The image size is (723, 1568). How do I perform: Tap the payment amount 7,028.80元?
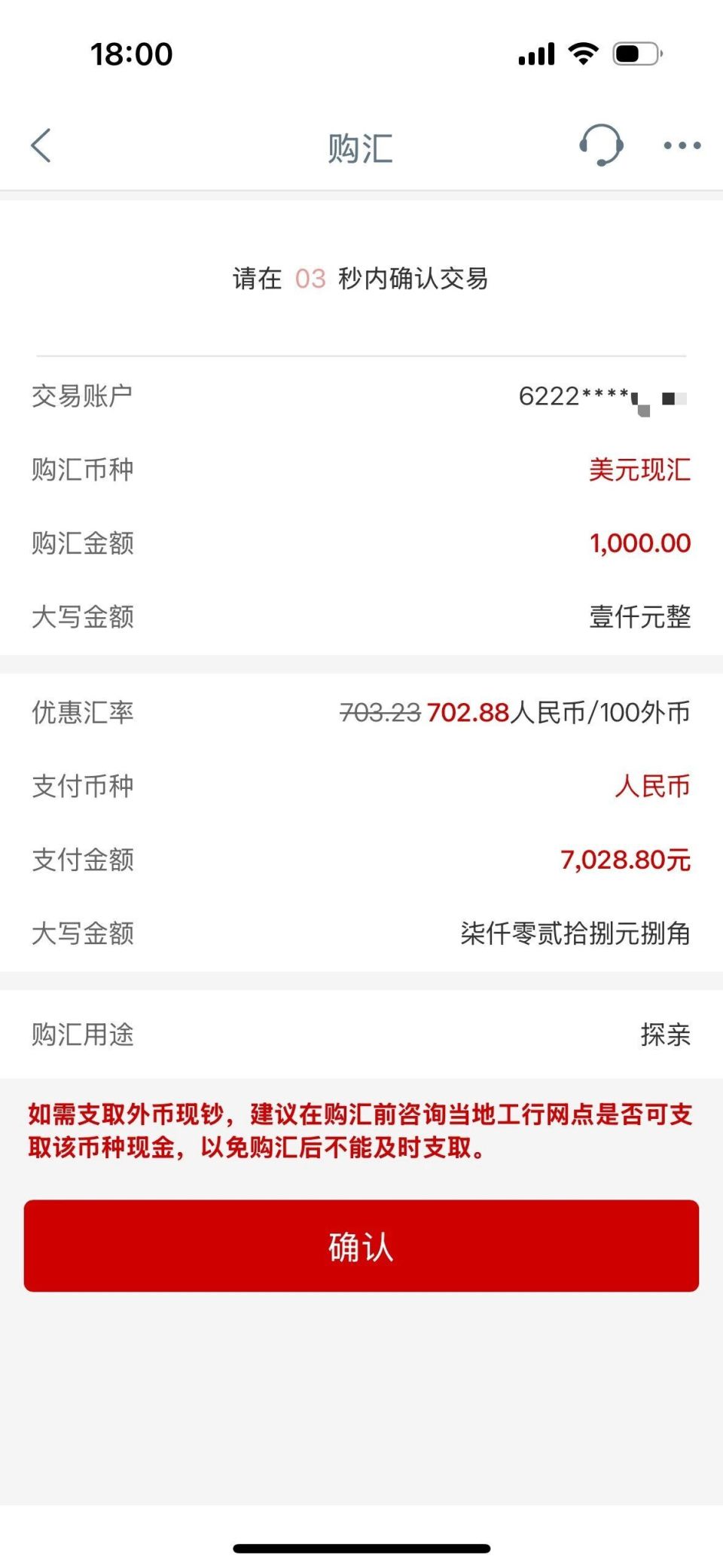point(626,860)
